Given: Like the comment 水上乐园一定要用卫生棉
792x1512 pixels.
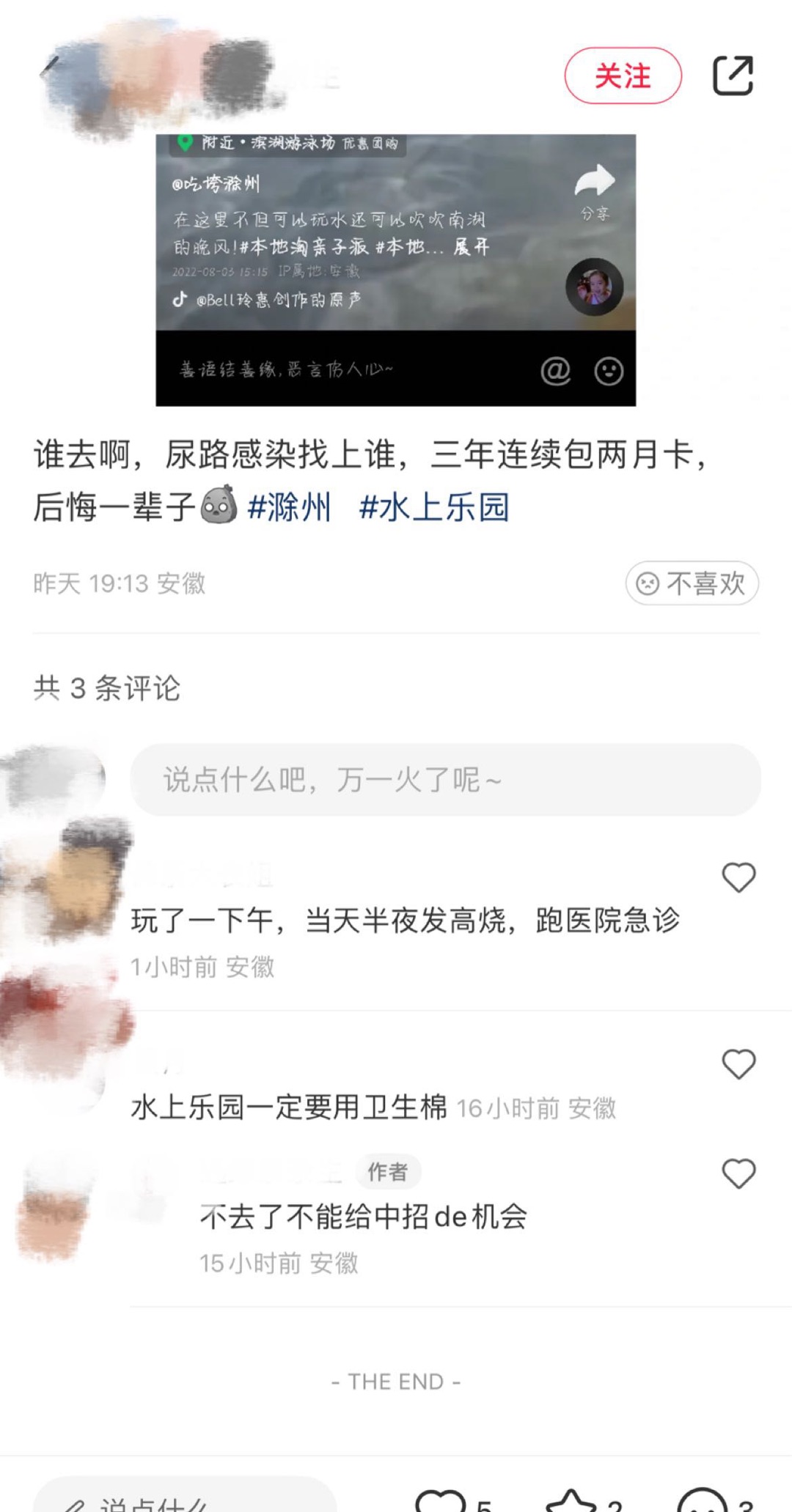Looking at the screenshot, I should pos(738,1064).
